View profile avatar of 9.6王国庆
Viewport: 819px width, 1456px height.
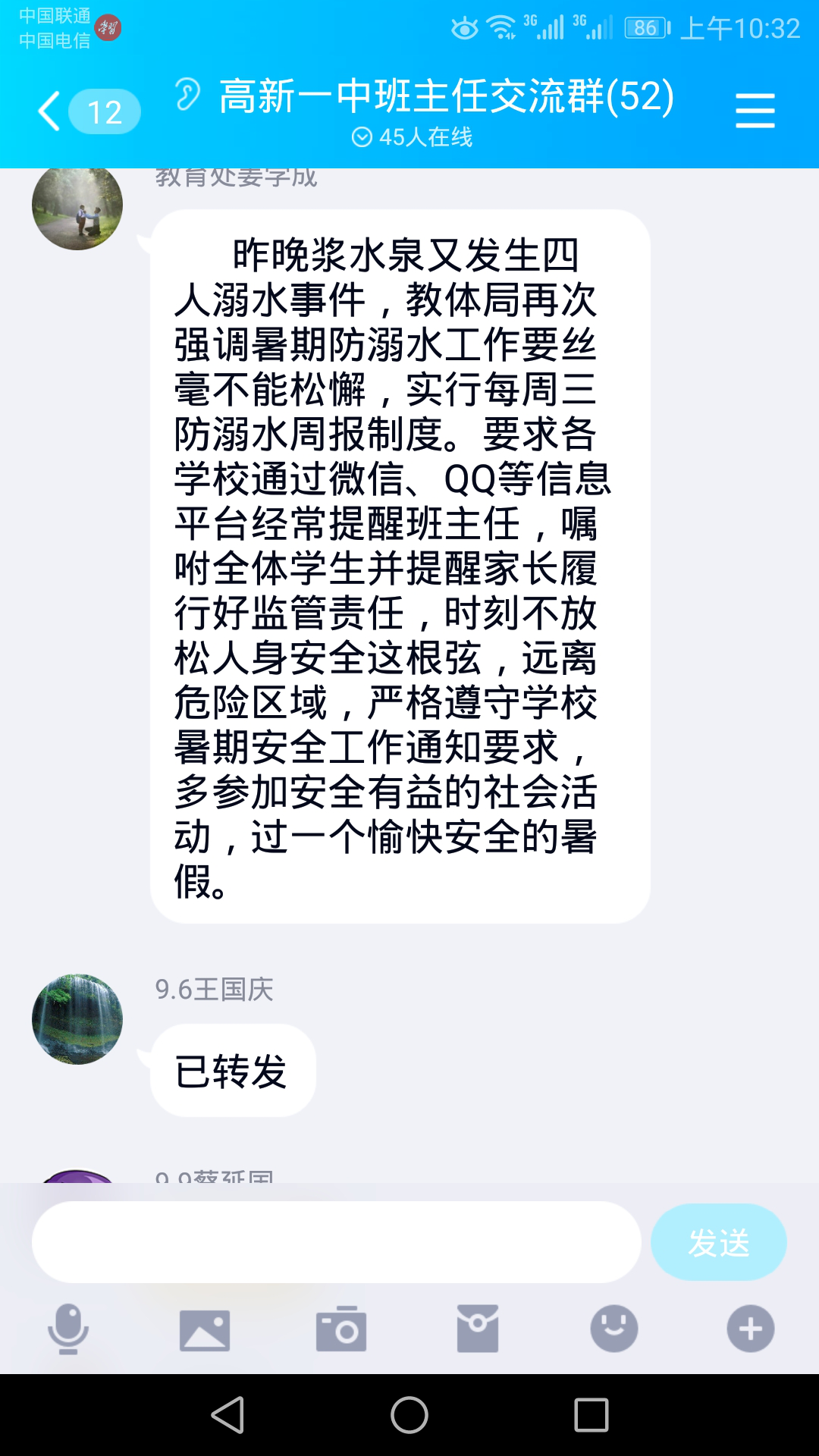coord(77,1019)
